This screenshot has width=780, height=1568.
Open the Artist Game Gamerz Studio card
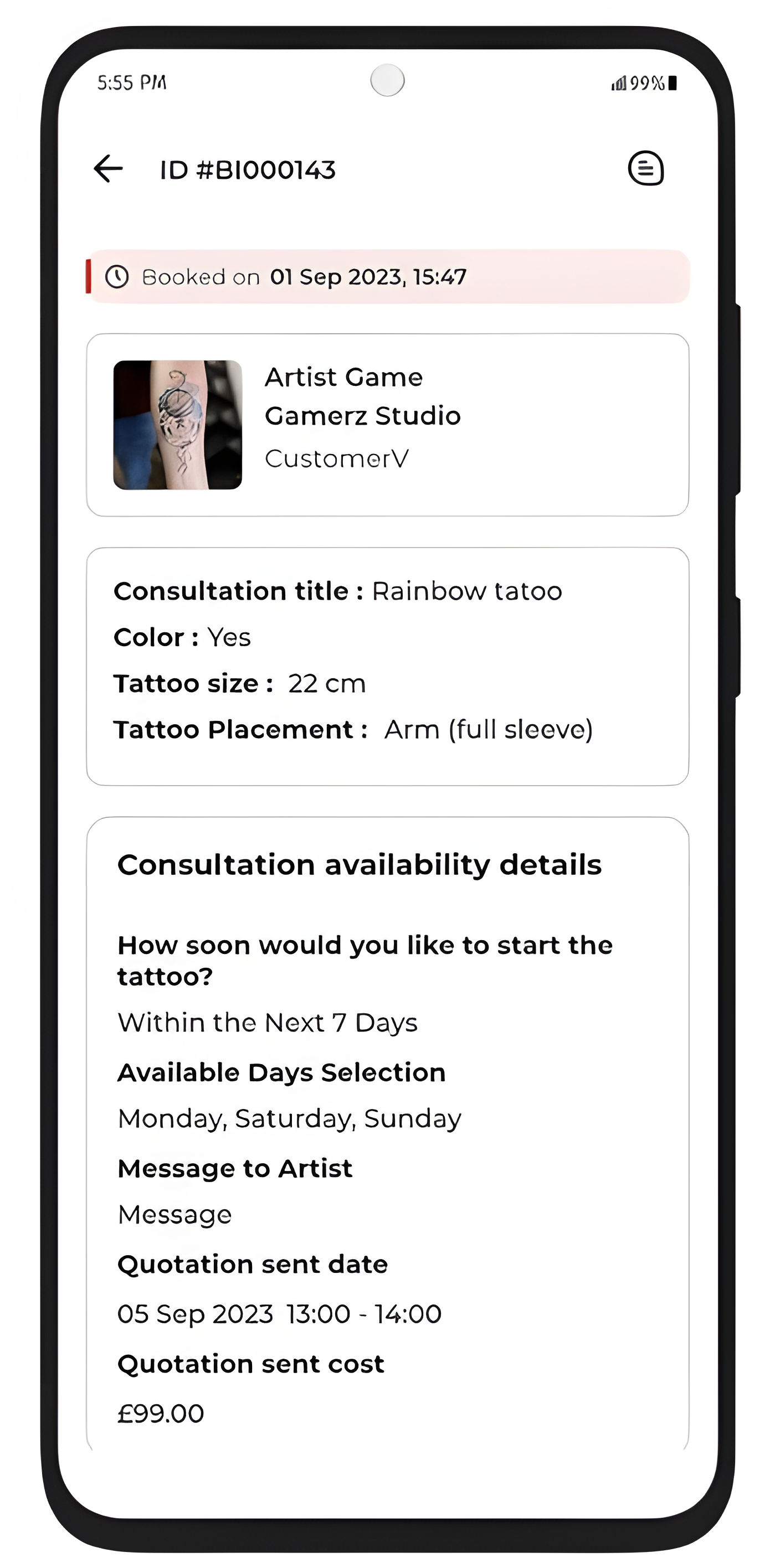(x=387, y=425)
